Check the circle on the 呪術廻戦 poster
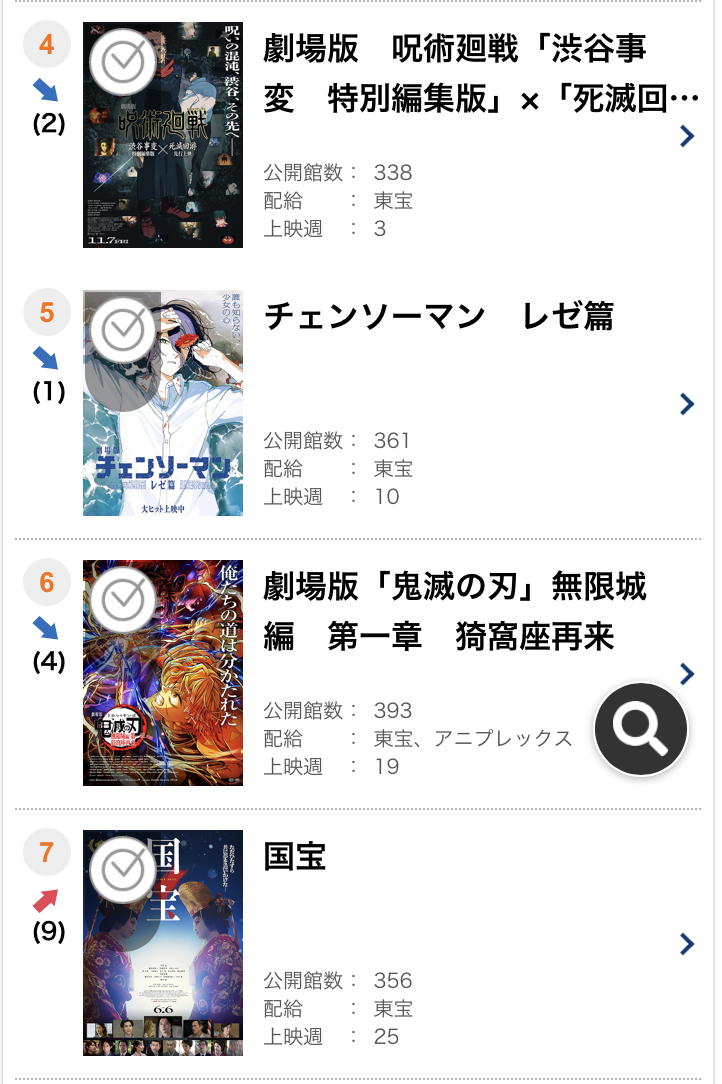 click(123, 62)
